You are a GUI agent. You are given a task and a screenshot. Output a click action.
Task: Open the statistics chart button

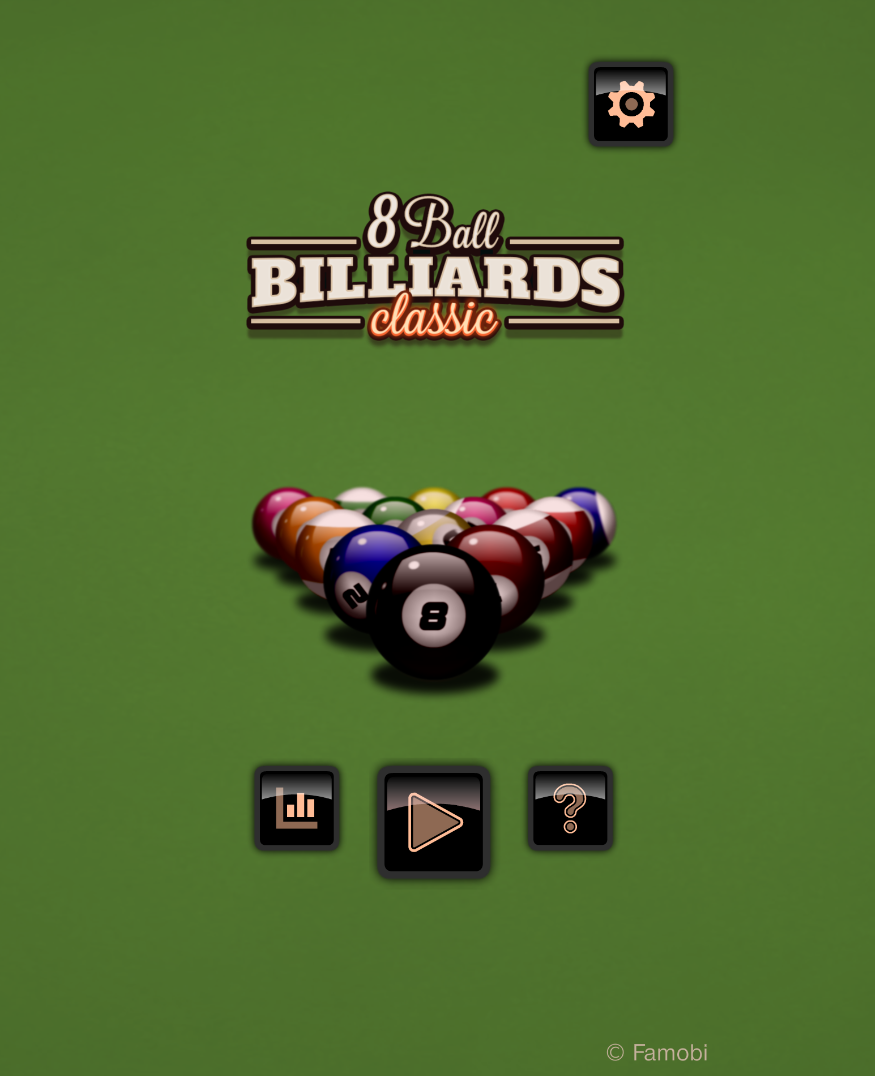[297, 808]
